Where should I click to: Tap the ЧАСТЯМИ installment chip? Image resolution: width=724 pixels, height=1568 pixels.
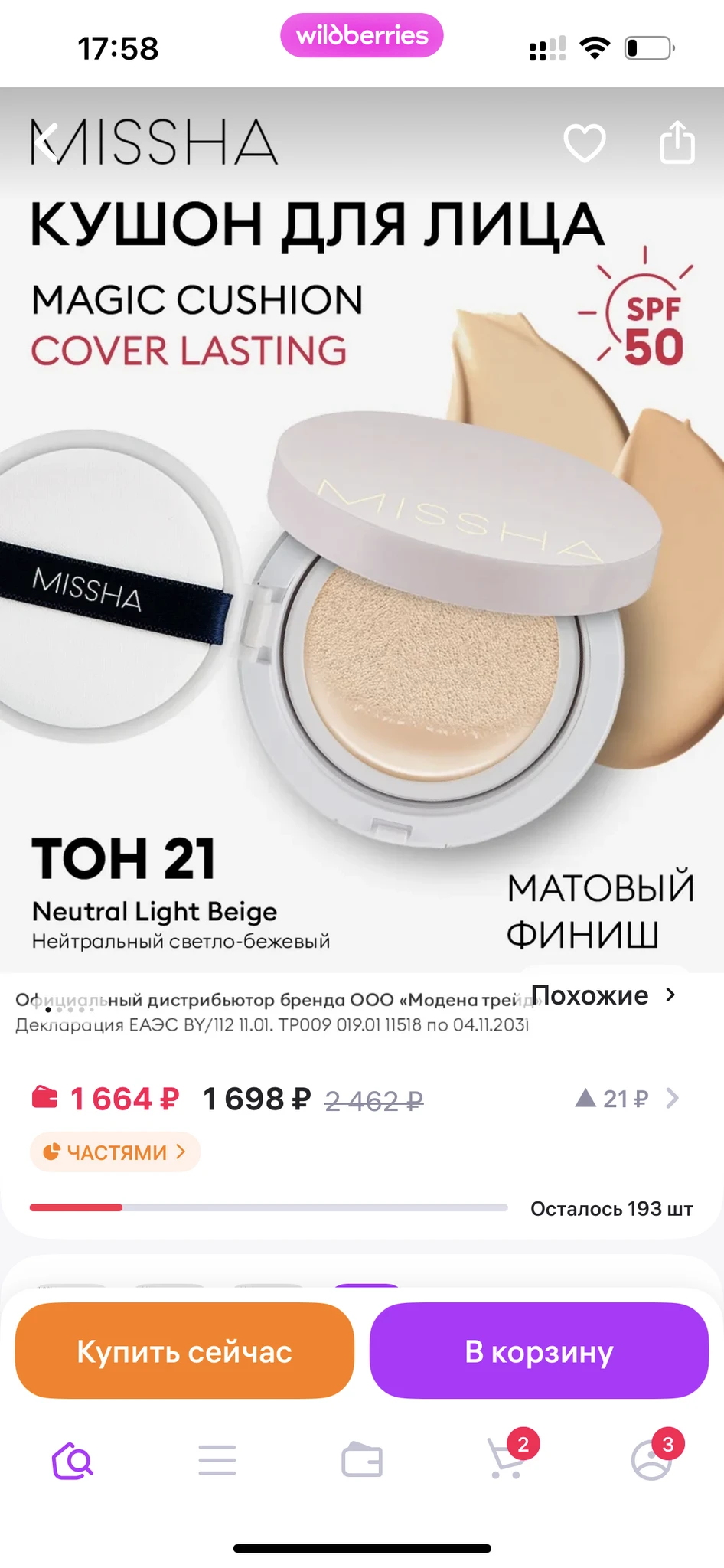(x=116, y=1151)
